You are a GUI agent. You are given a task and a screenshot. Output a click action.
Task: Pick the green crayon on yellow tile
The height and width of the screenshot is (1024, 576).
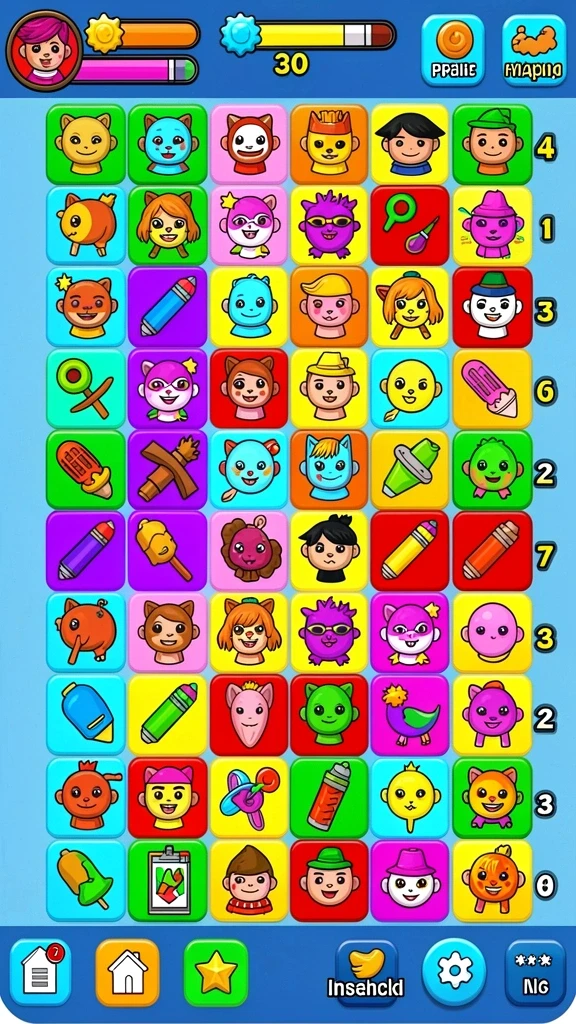point(167,716)
